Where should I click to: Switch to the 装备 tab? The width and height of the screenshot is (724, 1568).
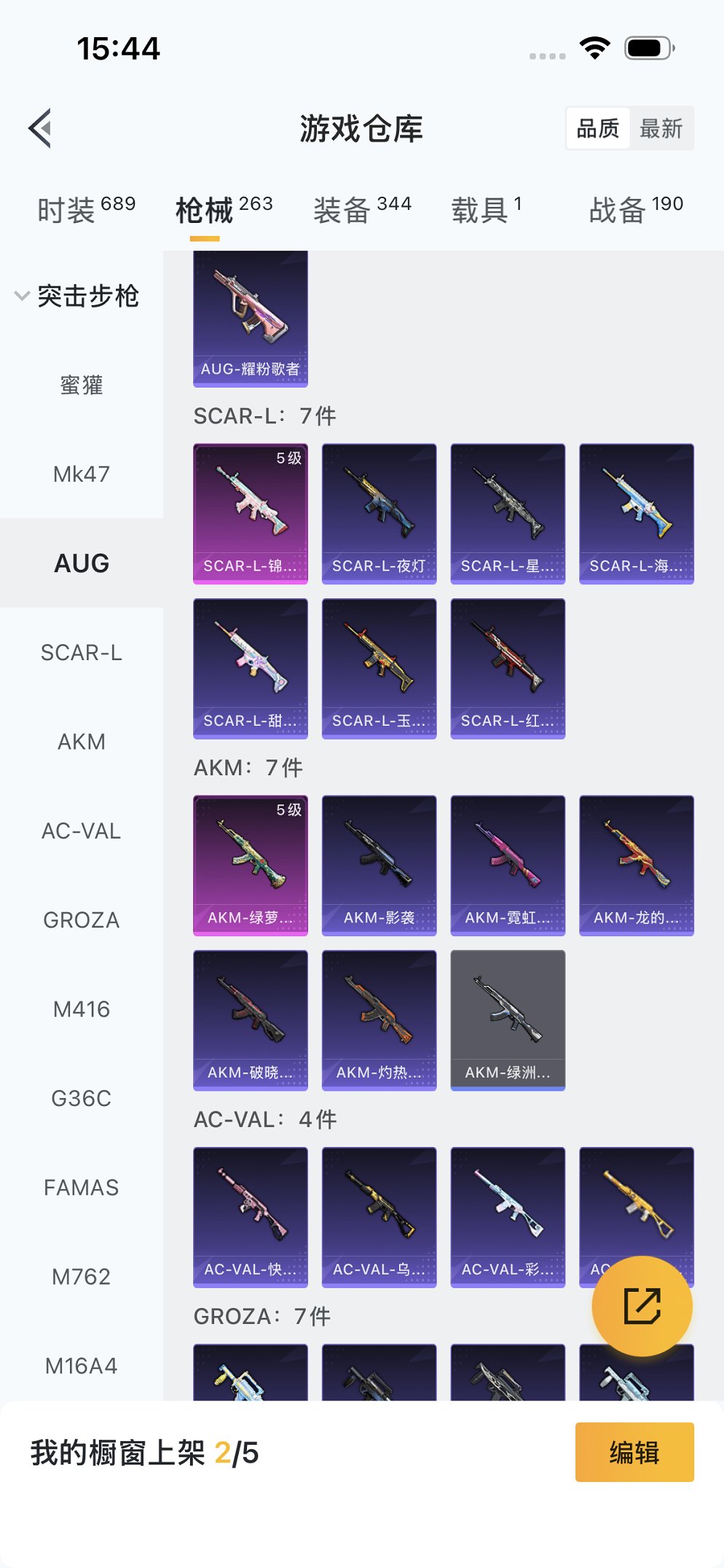362,210
